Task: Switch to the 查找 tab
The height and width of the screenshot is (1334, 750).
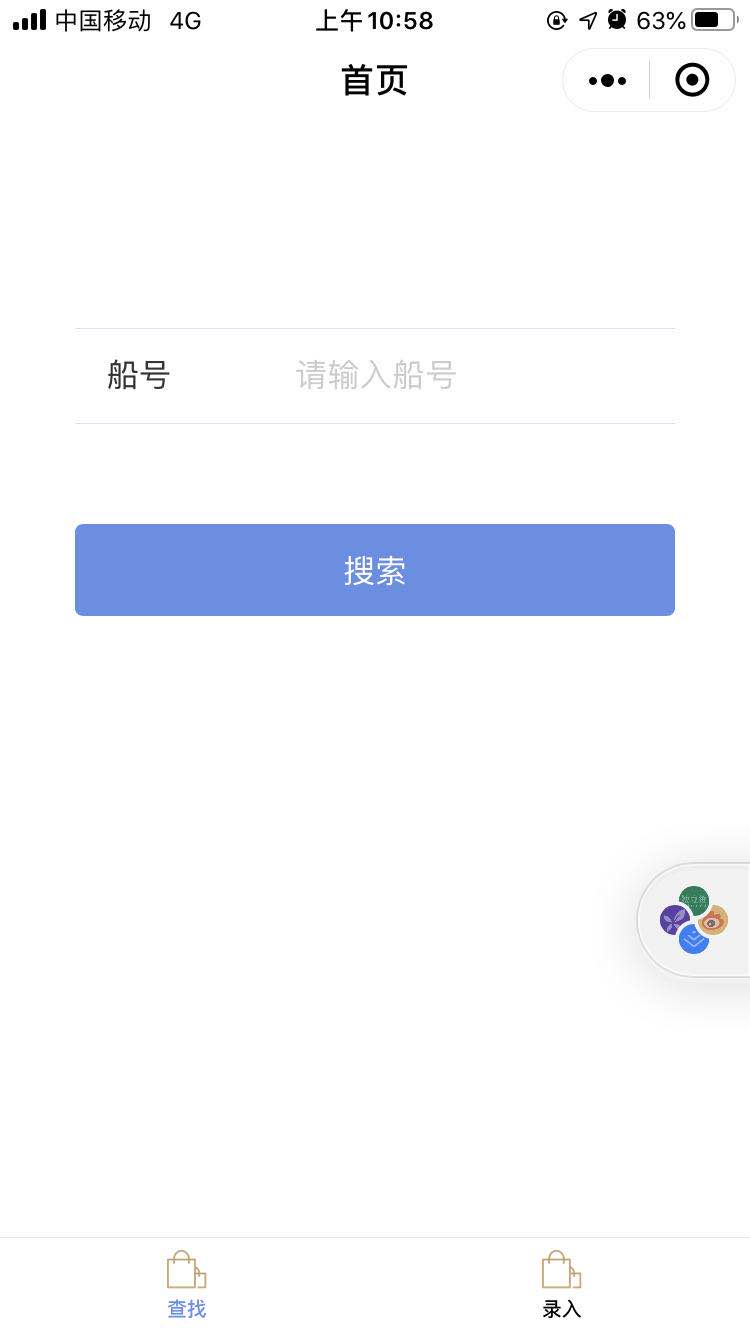Action: point(187,1285)
